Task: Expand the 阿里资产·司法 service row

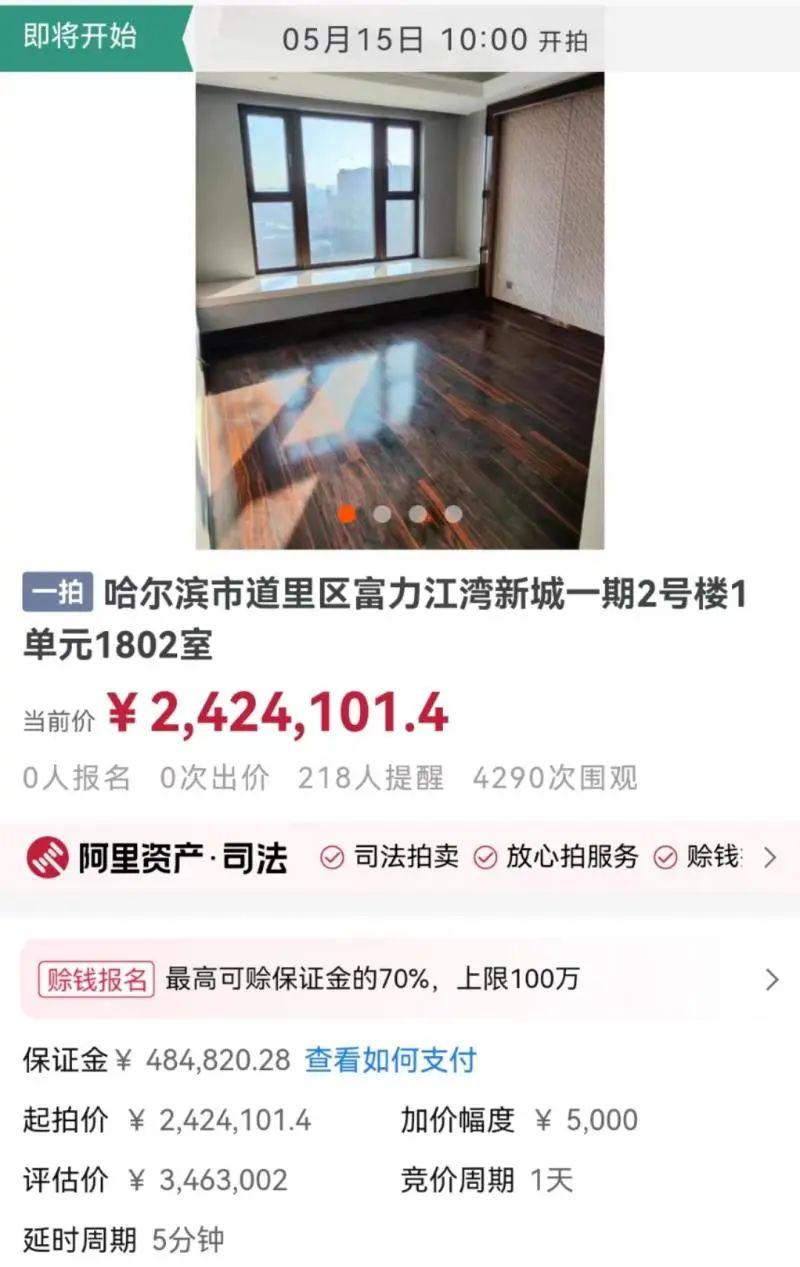Action: [769, 857]
